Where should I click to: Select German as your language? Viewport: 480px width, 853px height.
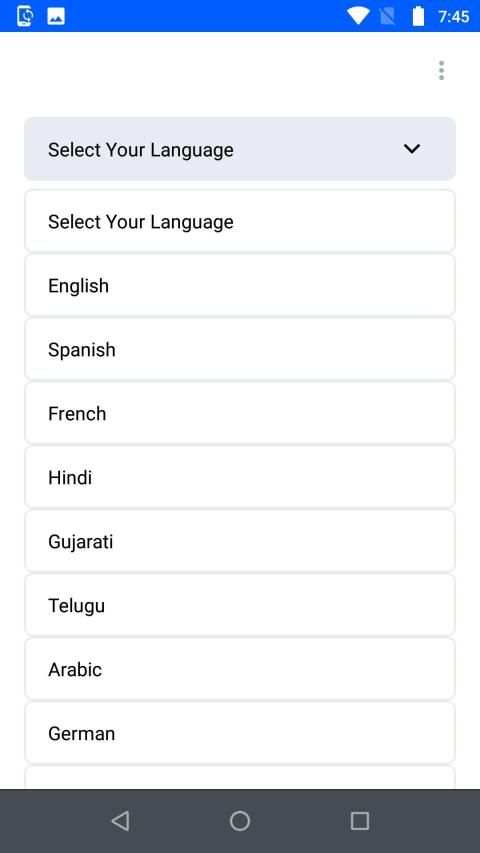(x=240, y=733)
